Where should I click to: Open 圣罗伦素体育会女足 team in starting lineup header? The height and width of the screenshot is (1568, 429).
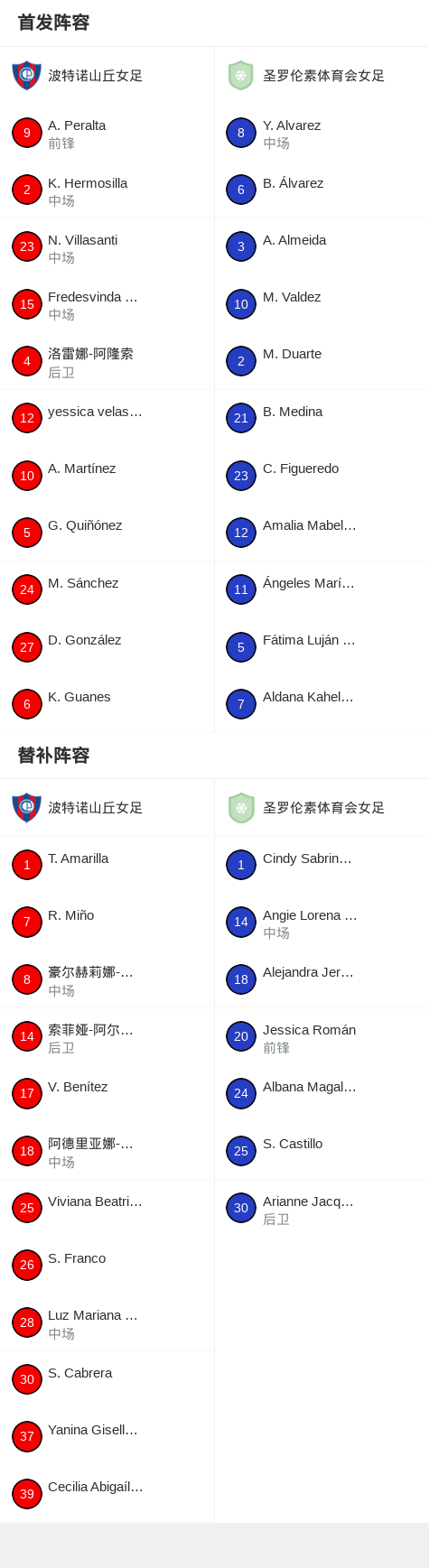pos(322,76)
